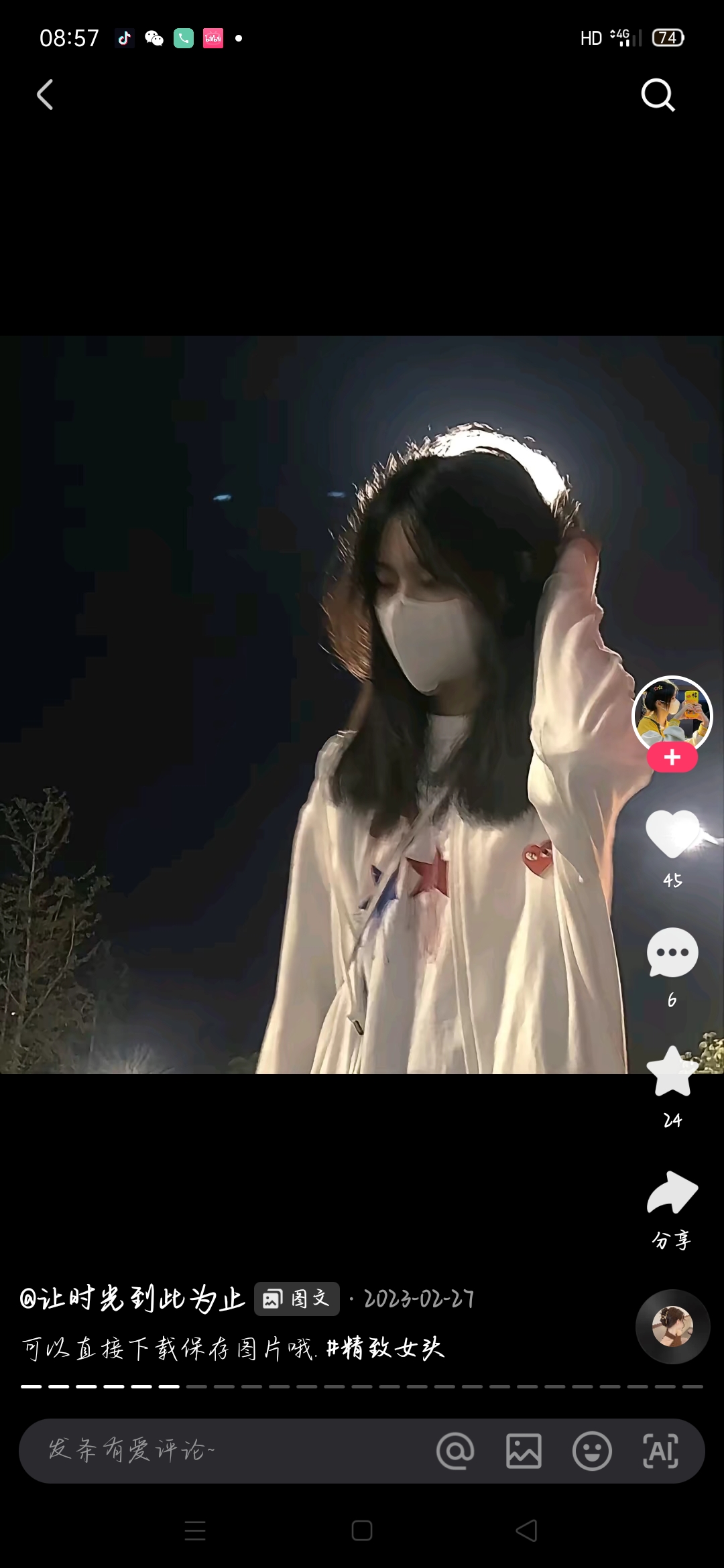Tap the system back triangle
724x1568 pixels.
[527, 1530]
